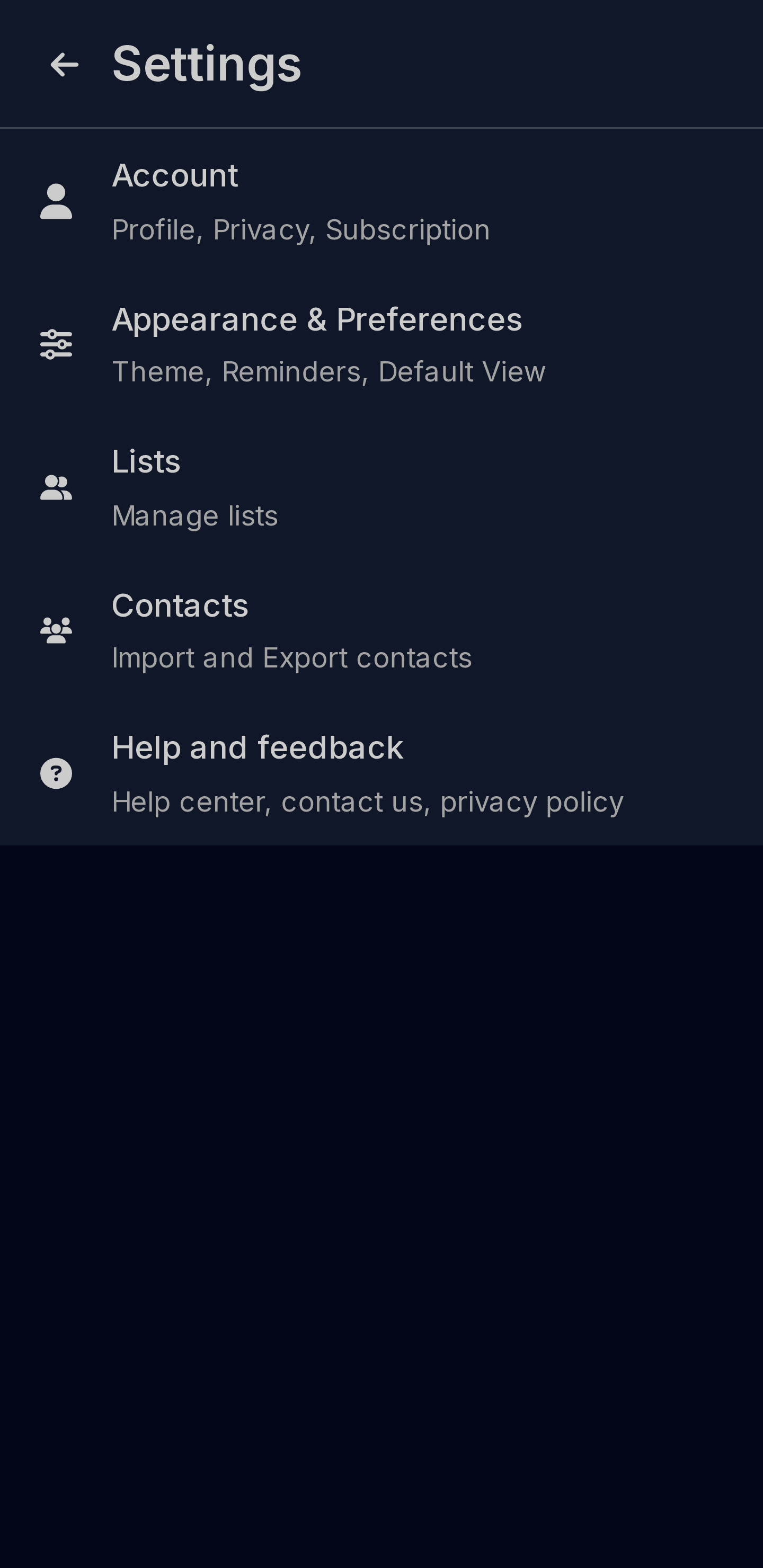
Task: Click the Lists people icon
Action: coord(56,486)
